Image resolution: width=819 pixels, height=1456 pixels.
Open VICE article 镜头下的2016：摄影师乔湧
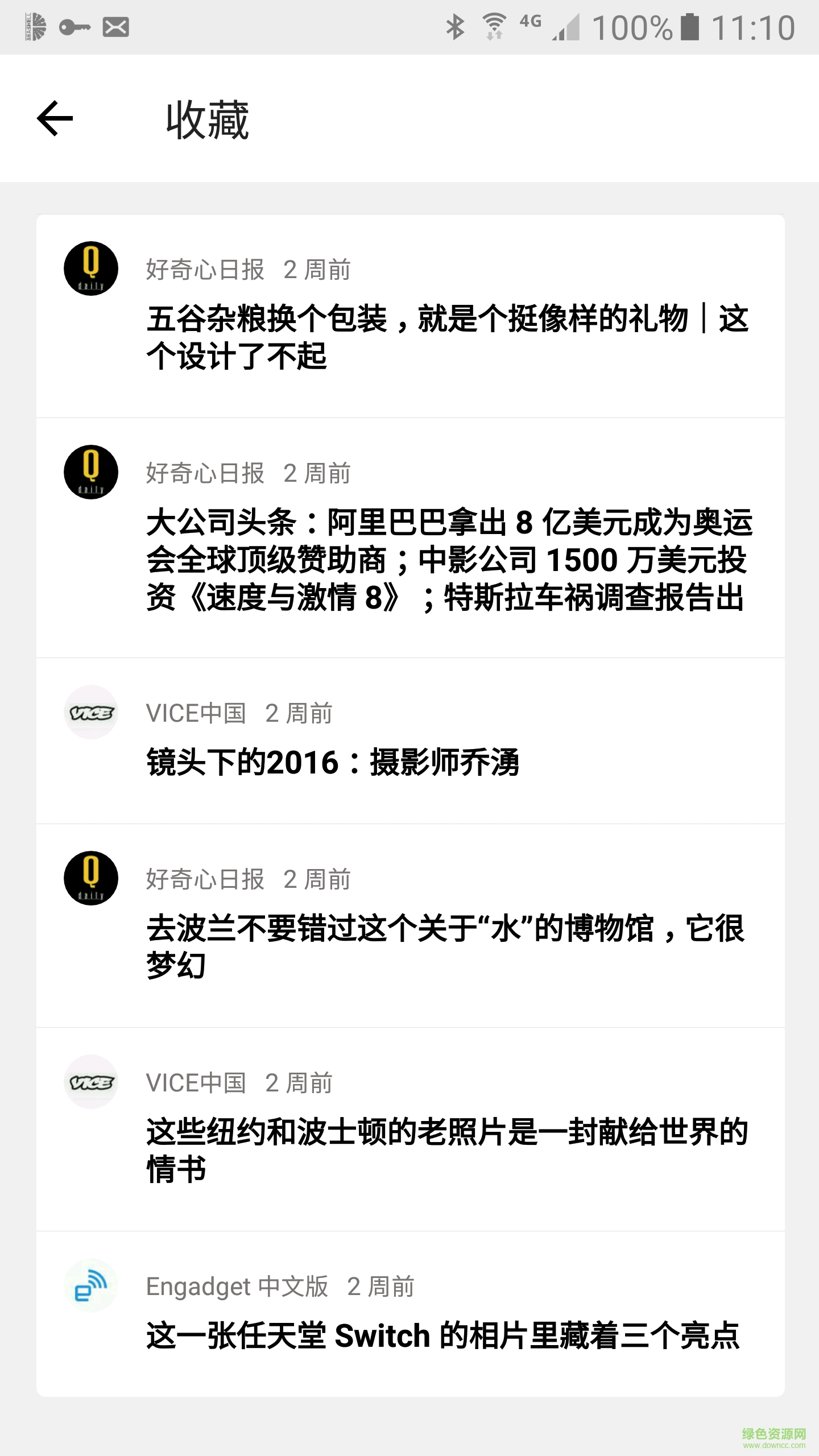tap(333, 762)
